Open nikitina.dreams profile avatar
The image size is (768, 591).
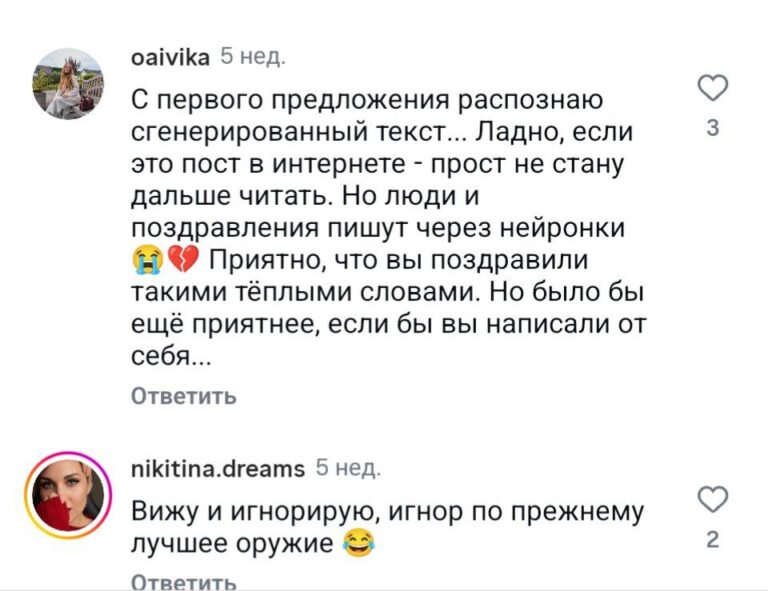(x=69, y=490)
